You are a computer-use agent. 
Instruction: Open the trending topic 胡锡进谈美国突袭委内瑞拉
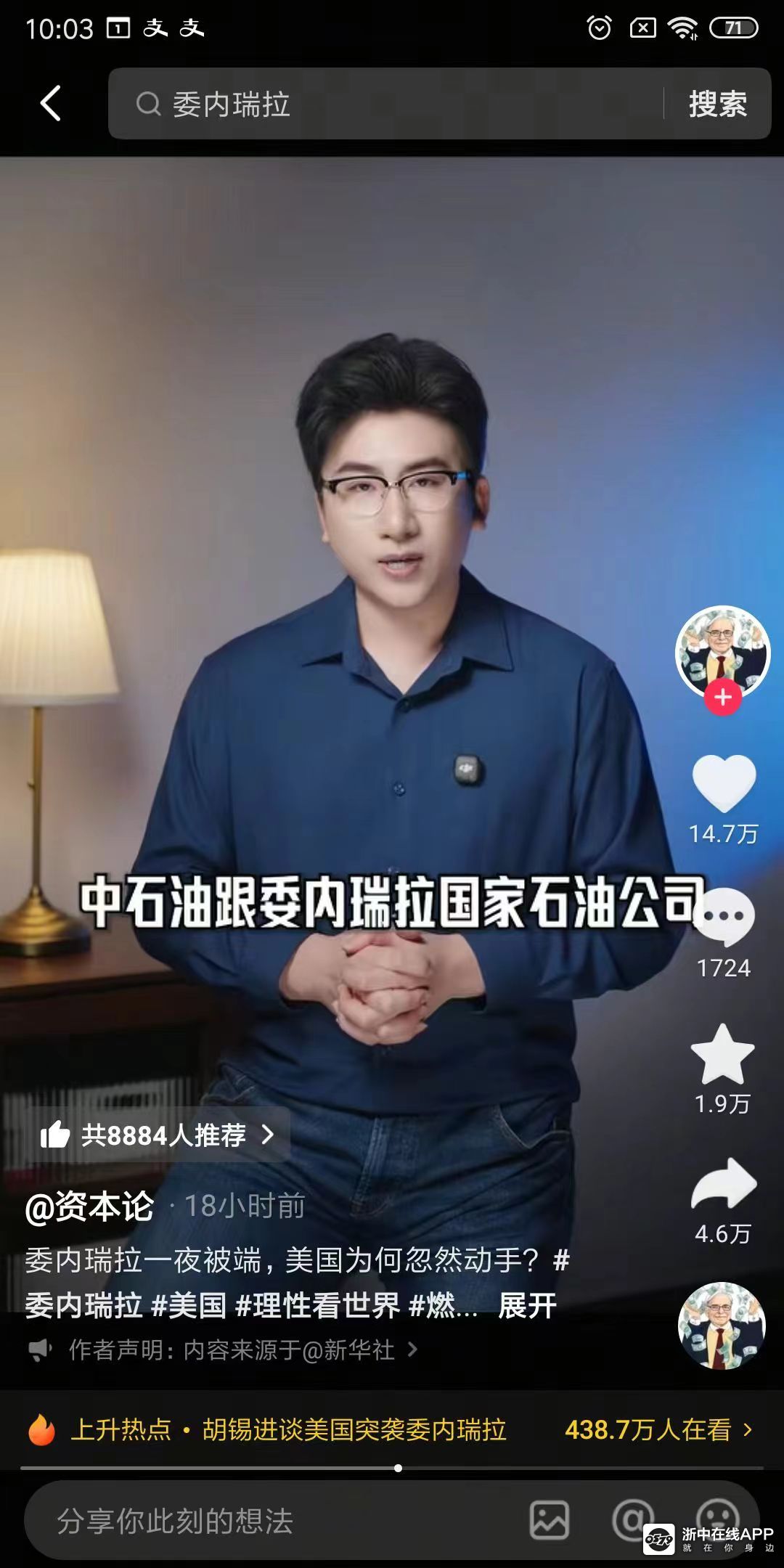354,1430
